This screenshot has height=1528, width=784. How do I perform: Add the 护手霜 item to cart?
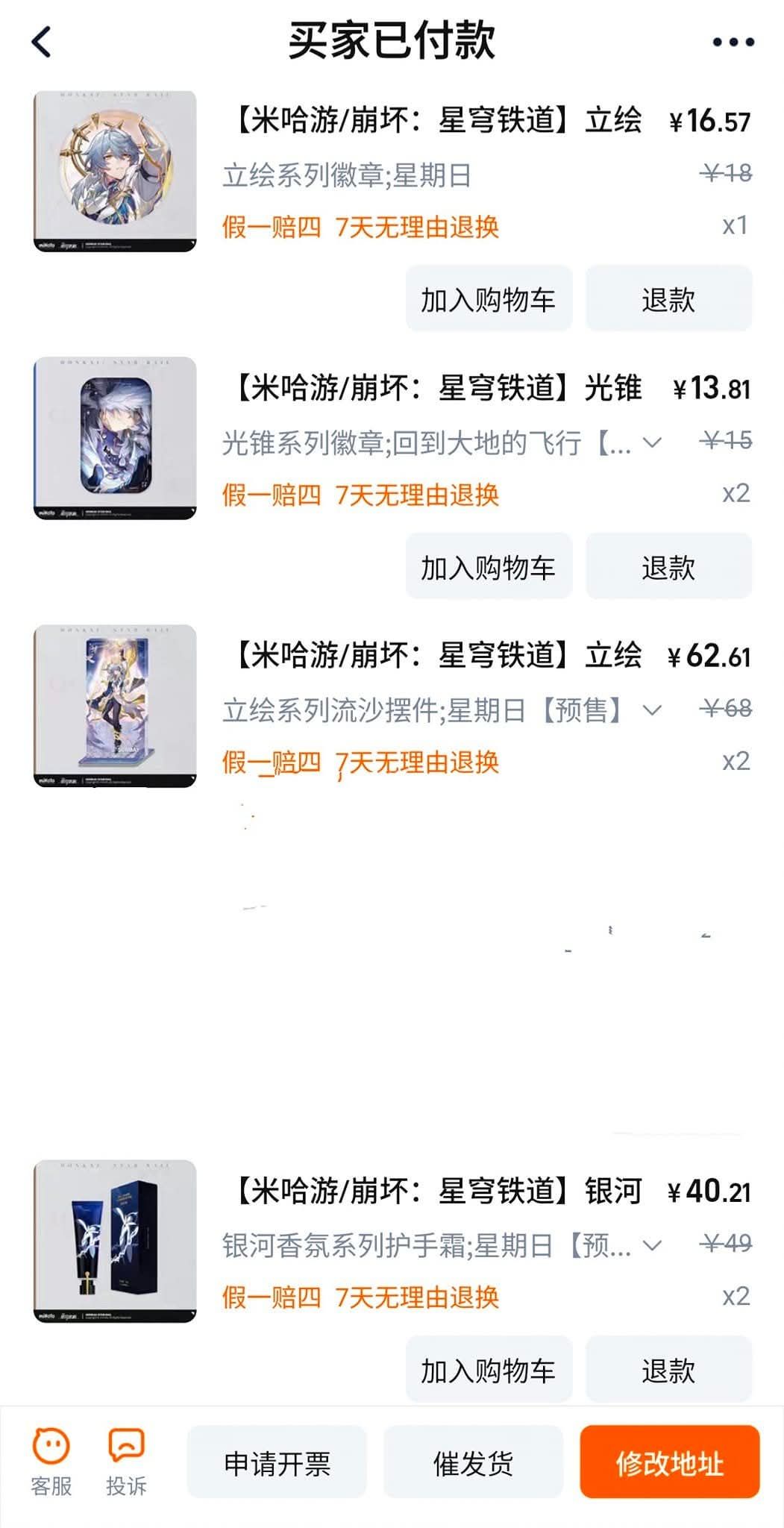tap(489, 1369)
